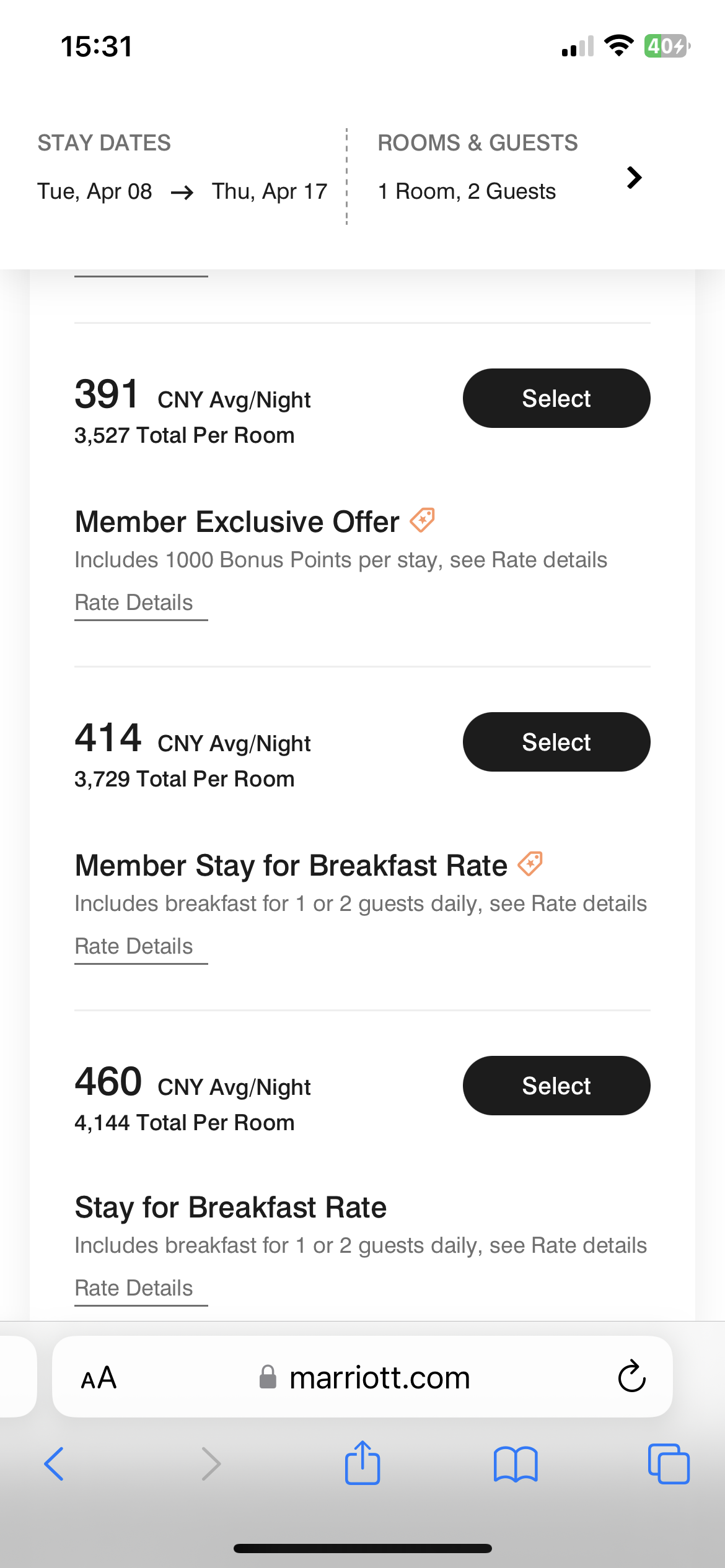View Rate Details for Member Stay for Breakfast
725x1568 pixels.
(x=134, y=946)
